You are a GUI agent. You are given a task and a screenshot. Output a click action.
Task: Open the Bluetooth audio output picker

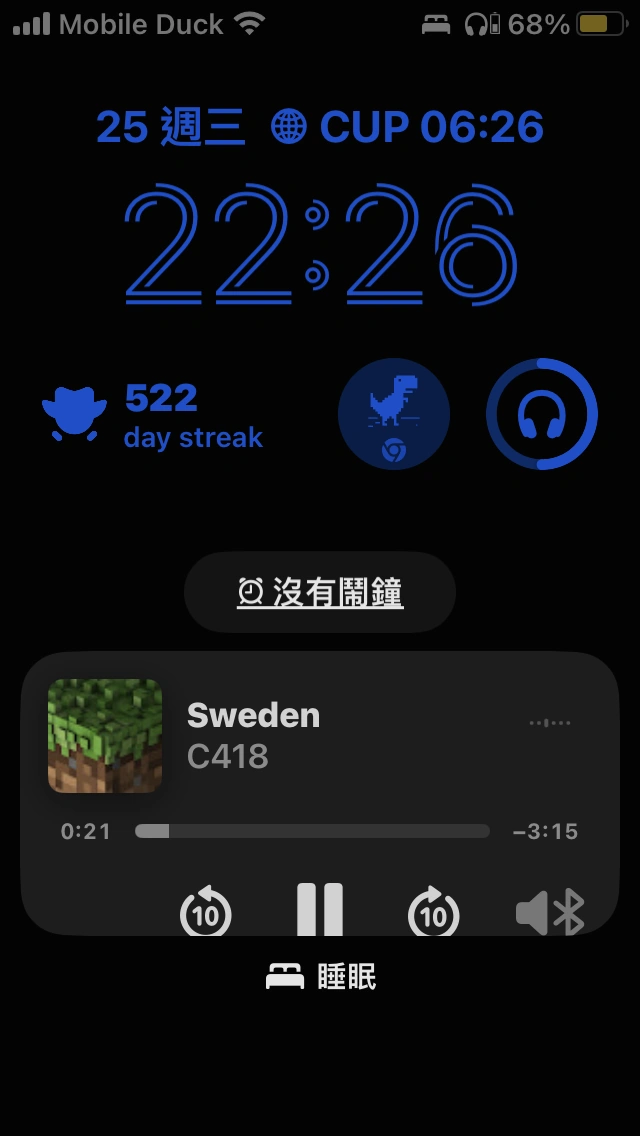pos(550,912)
